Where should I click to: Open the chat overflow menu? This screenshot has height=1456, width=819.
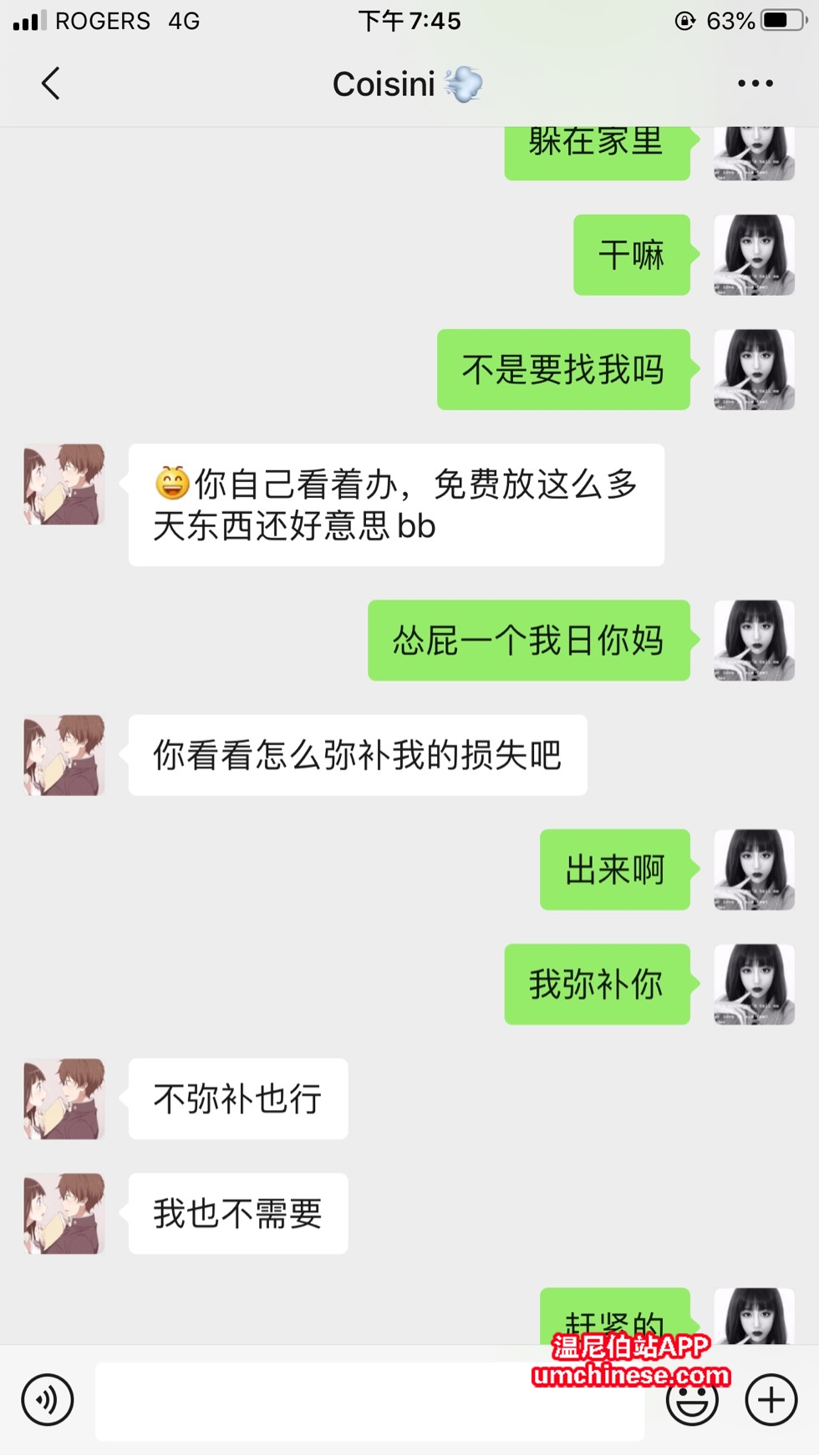755,84
